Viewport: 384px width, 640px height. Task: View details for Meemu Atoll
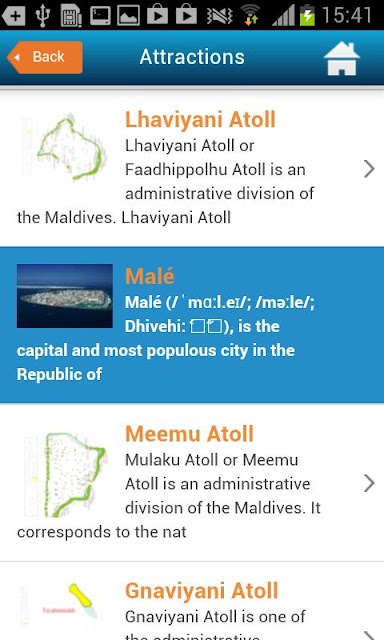tap(192, 482)
